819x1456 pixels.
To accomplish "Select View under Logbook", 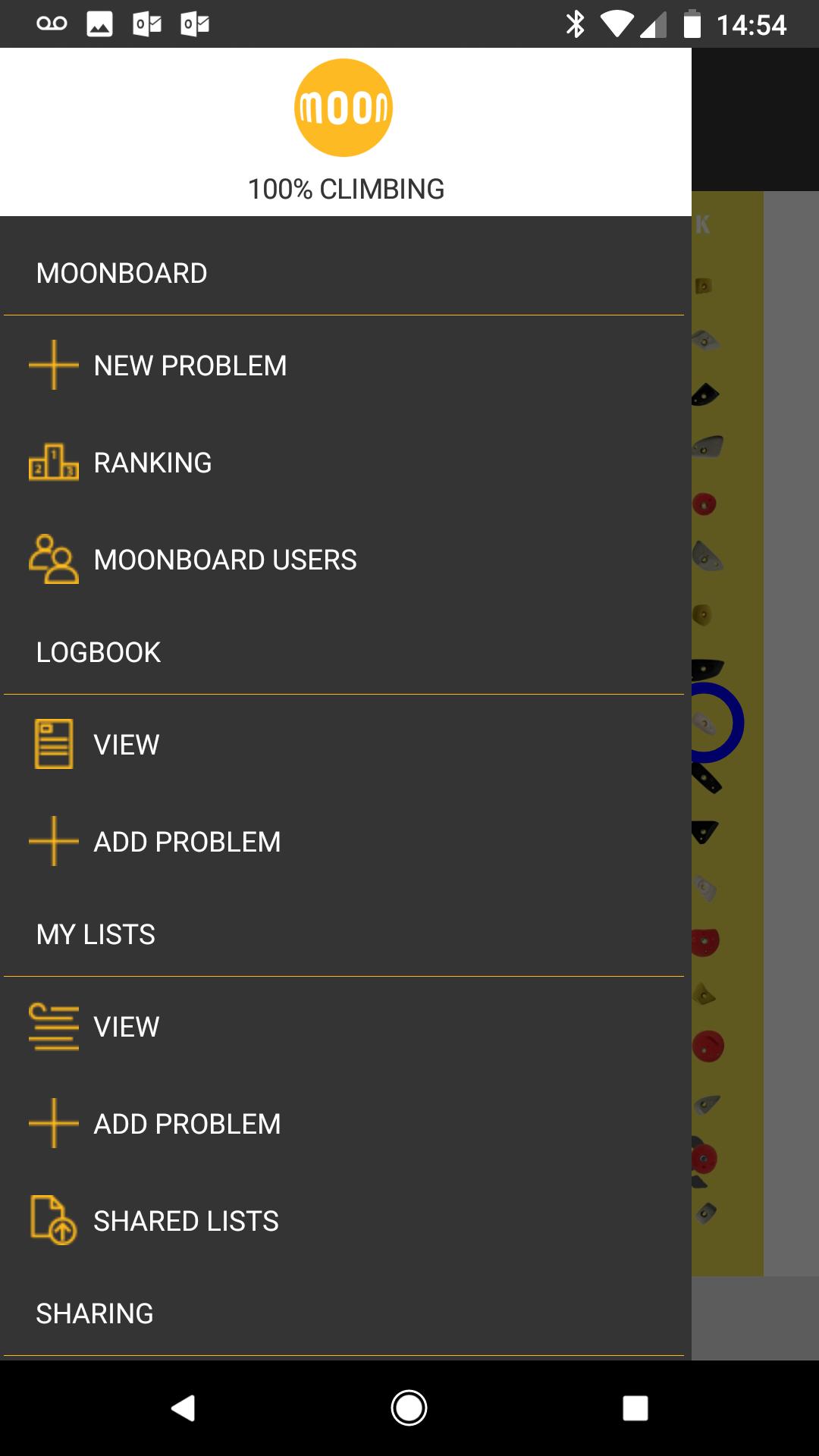I will (345, 745).
